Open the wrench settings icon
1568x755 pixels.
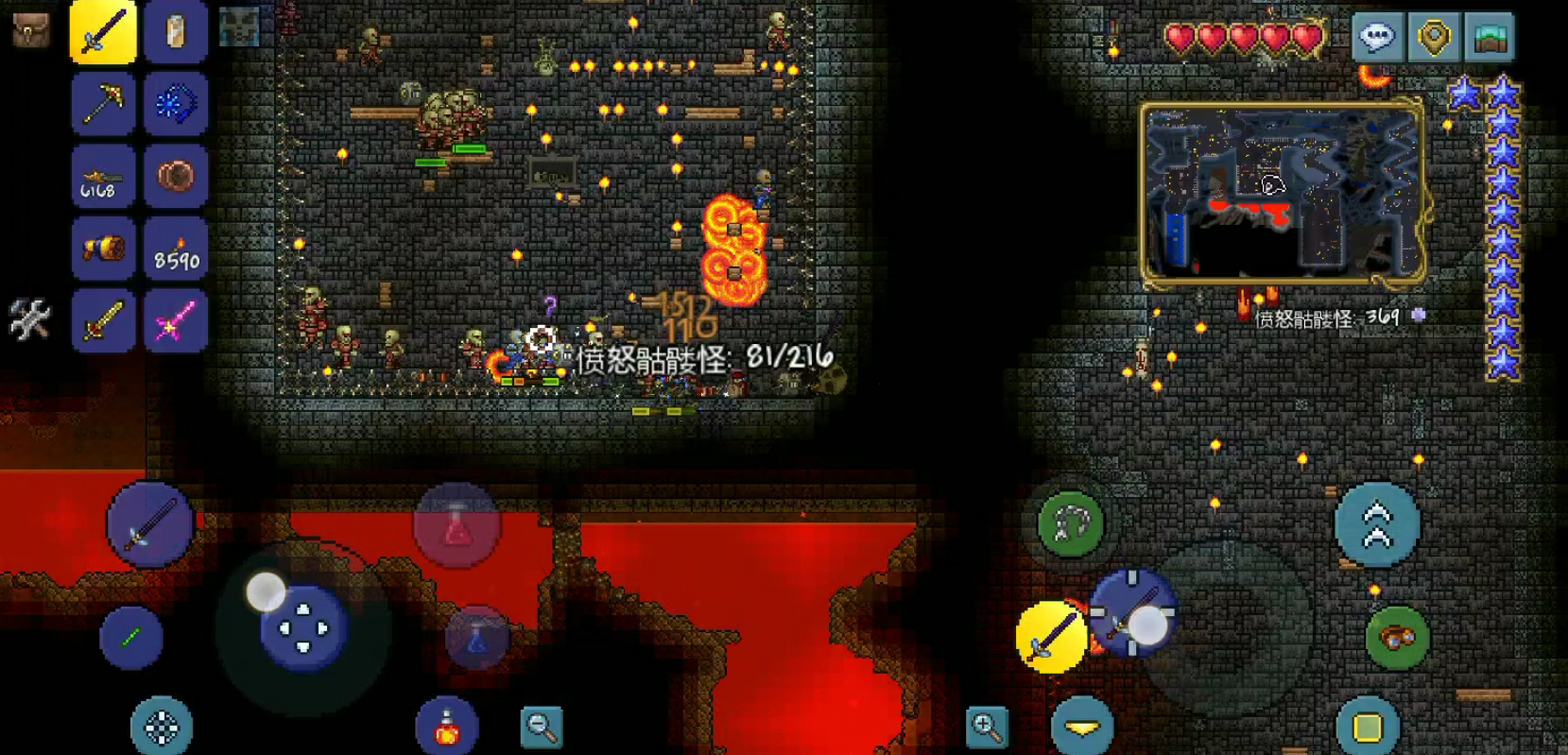(29, 318)
